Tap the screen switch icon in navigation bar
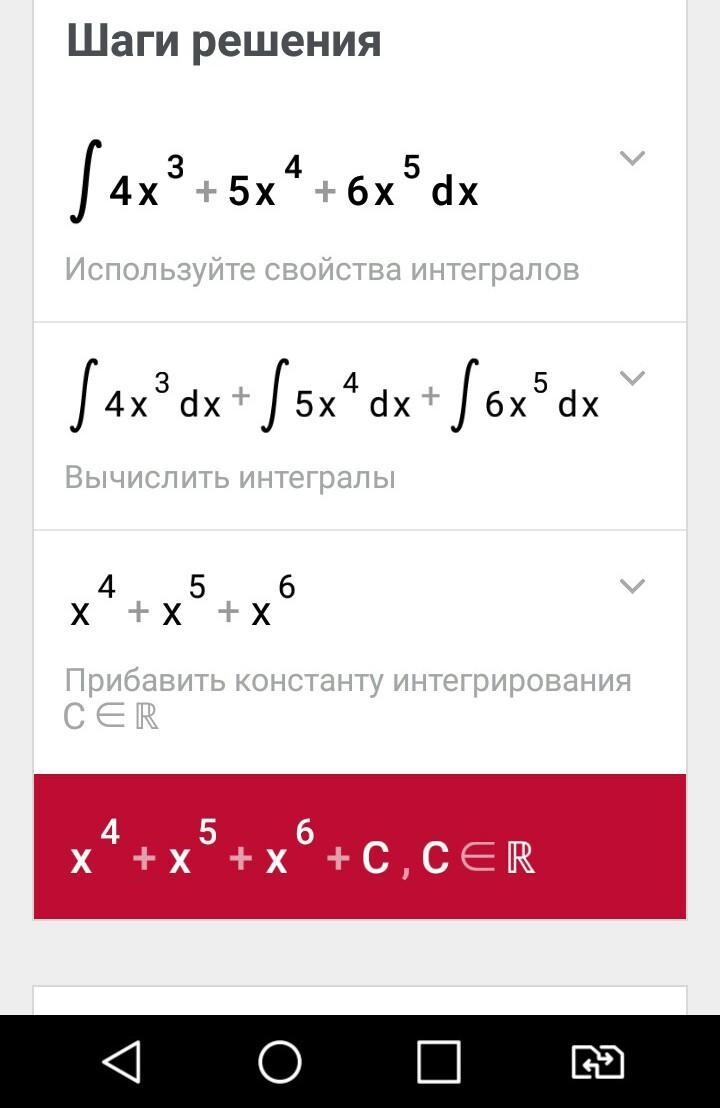Image resolution: width=720 pixels, height=1108 pixels. [597, 1061]
